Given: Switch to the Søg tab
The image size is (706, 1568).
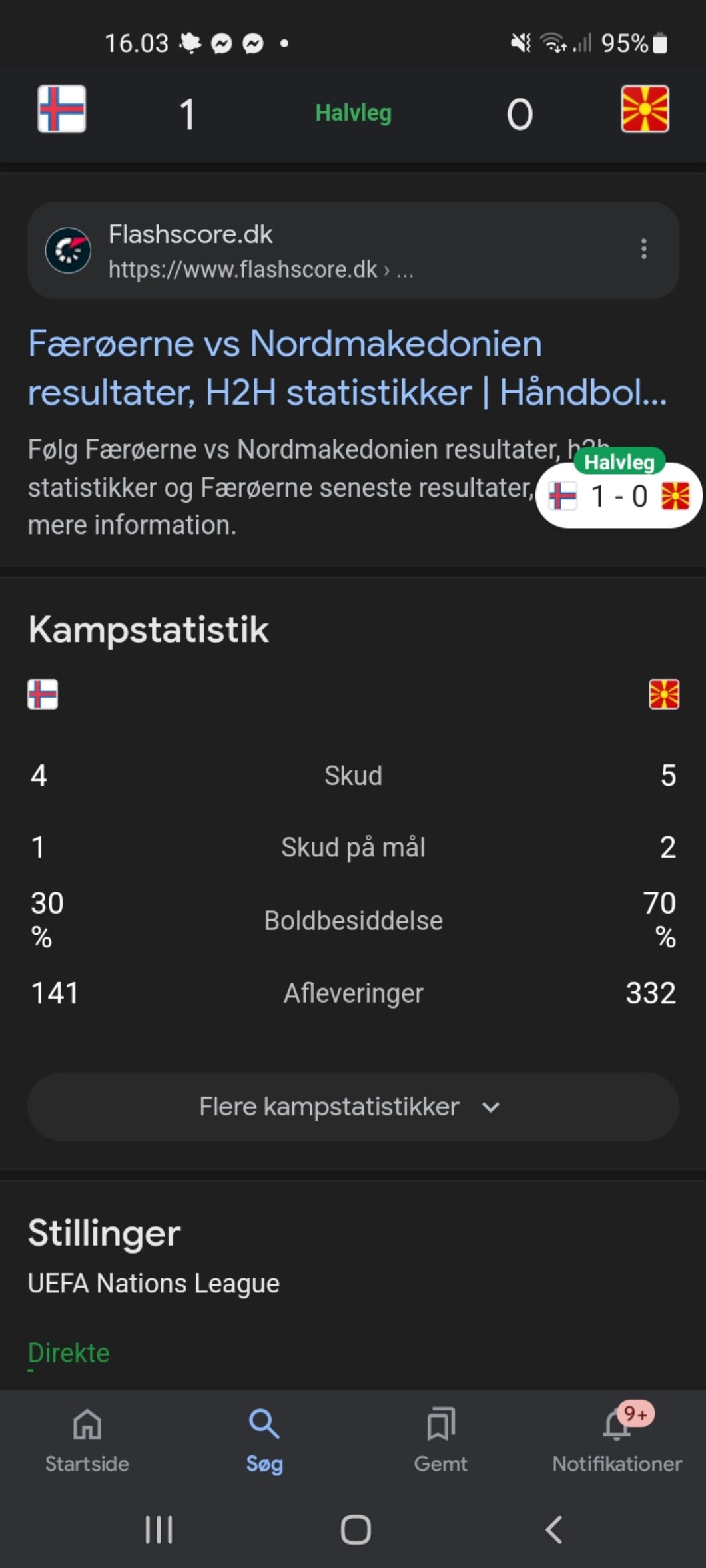Looking at the screenshot, I should click(x=264, y=1440).
